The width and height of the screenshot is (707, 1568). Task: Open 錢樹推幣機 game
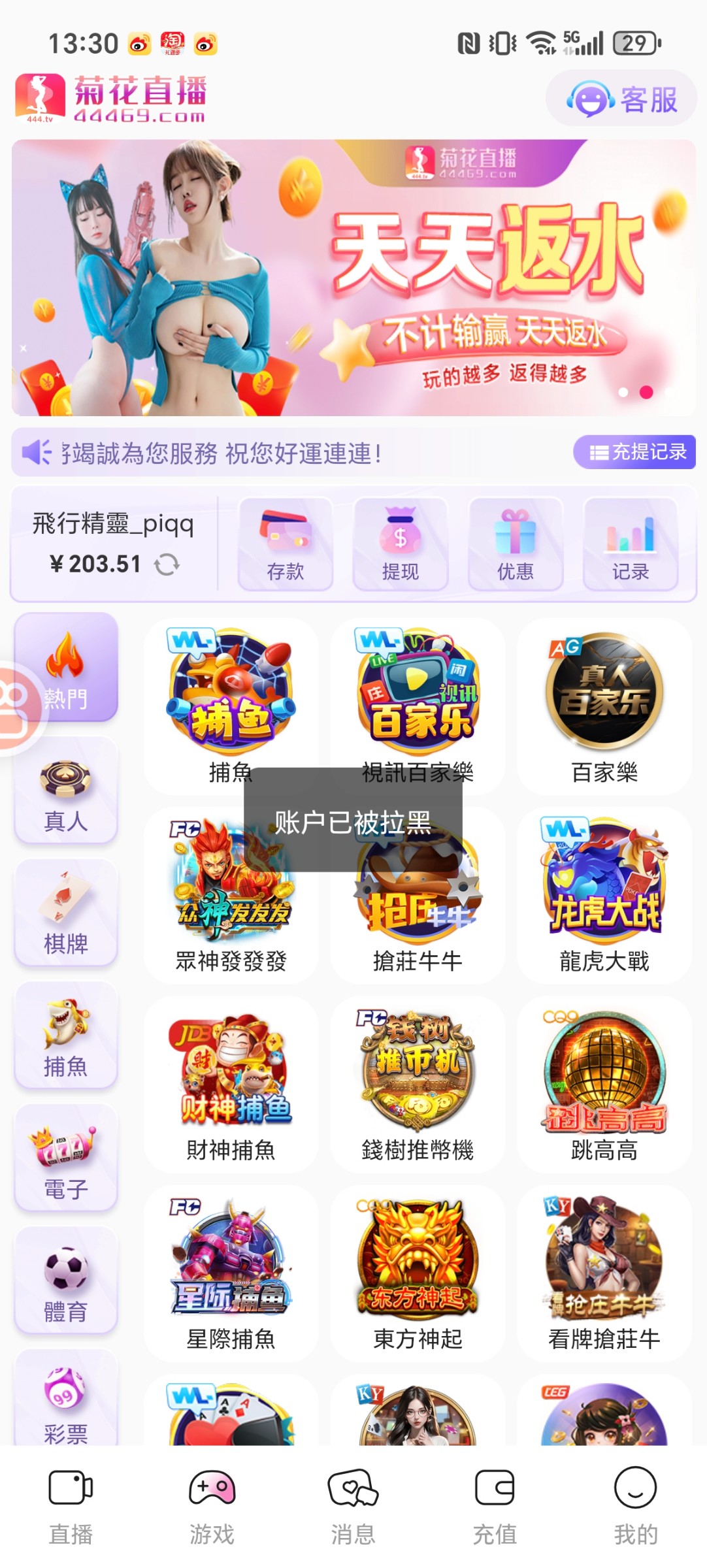click(418, 1085)
